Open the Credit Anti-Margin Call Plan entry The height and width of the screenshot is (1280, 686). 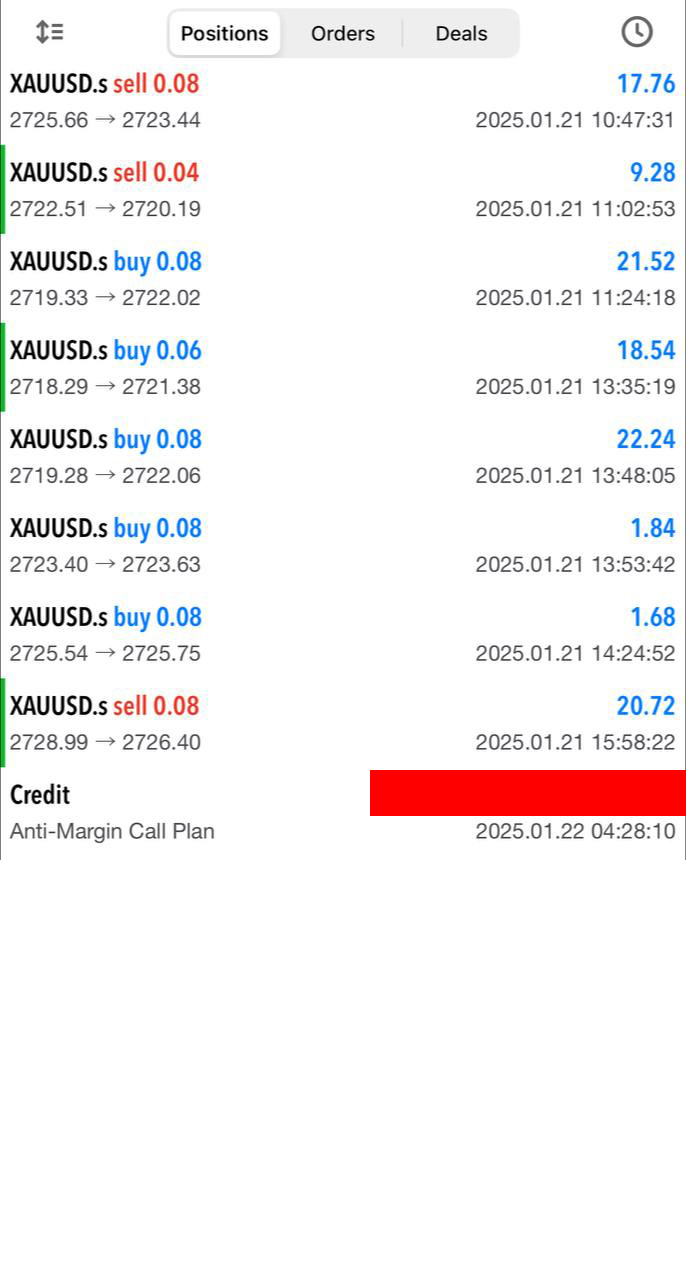pyautogui.click(x=343, y=812)
